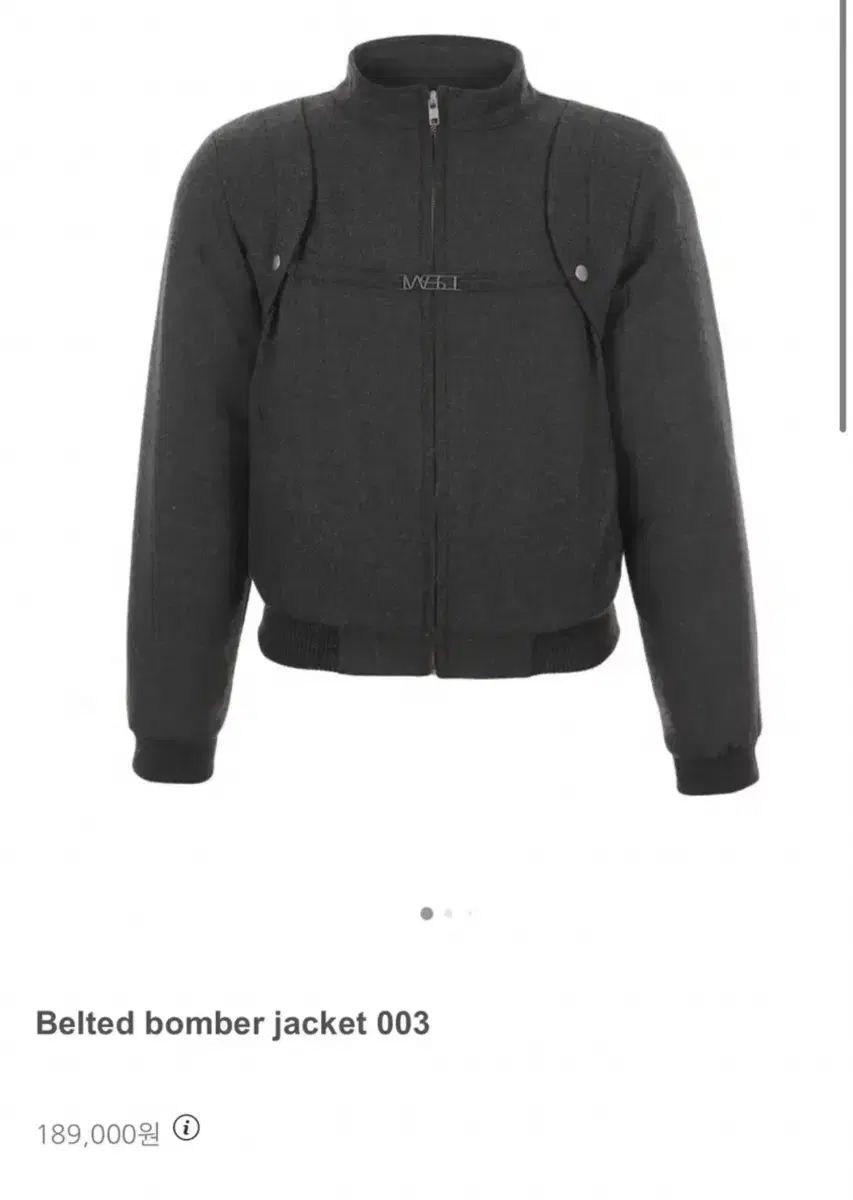Open the info icon beside the price
This screenshot has height=1200, width=853.
(x=186, y=1129)
